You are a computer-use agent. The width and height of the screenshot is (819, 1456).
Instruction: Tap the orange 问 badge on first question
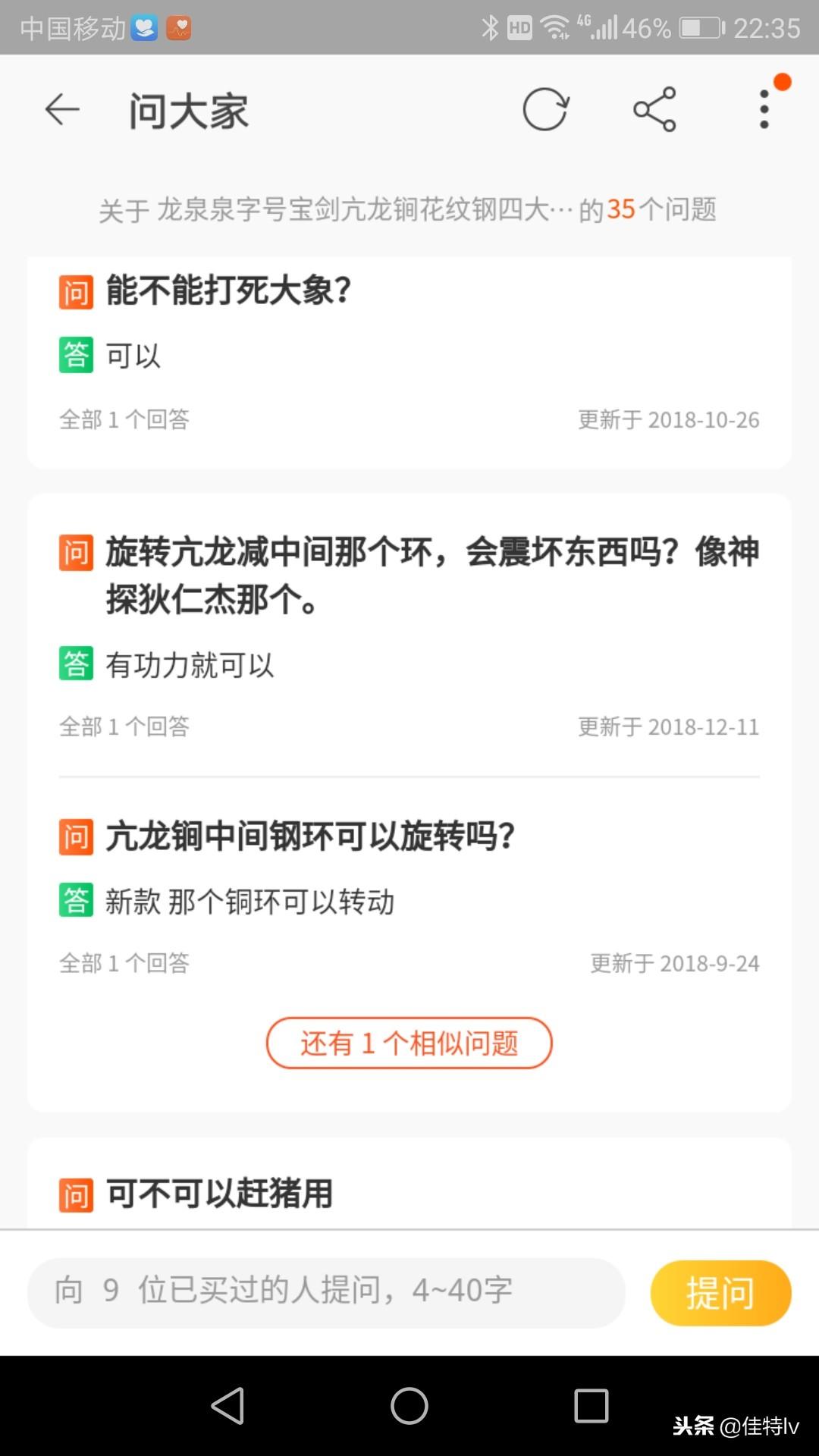coord(74,292)
